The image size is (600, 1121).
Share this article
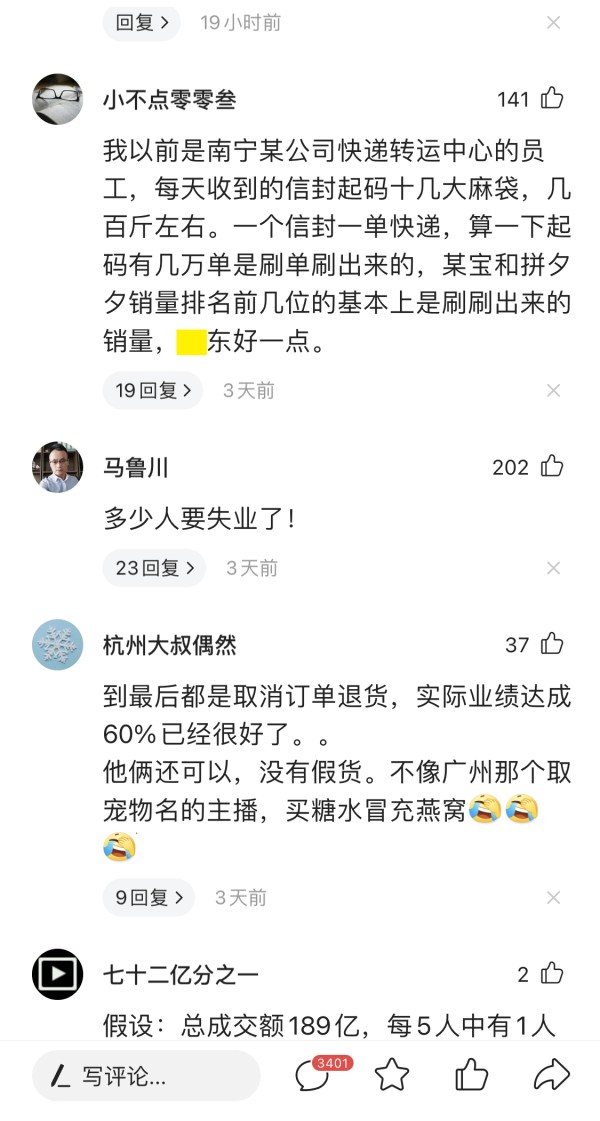[x=552, y=1075]
